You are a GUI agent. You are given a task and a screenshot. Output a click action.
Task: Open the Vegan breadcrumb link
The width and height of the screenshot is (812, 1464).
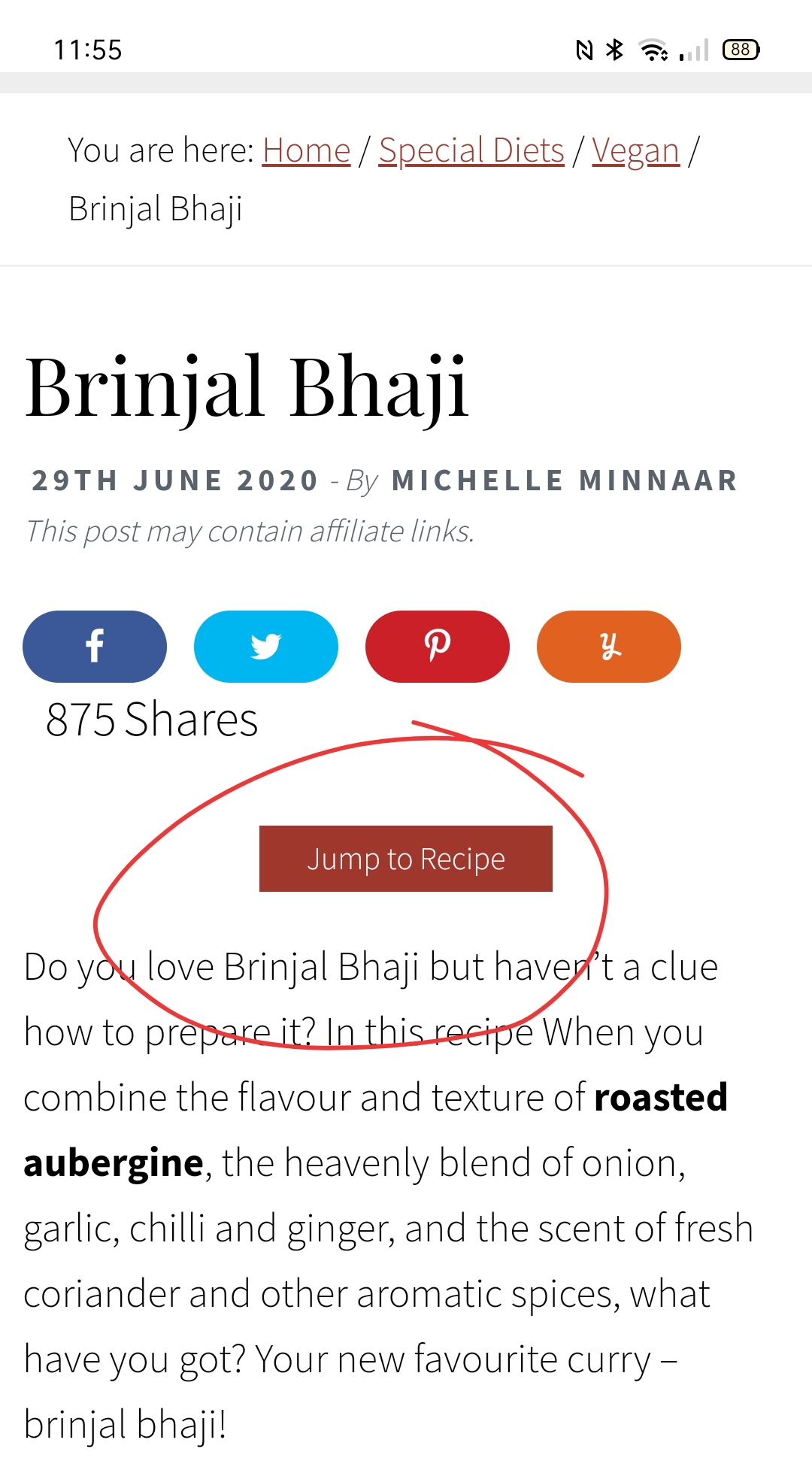(x=635, y=150)
